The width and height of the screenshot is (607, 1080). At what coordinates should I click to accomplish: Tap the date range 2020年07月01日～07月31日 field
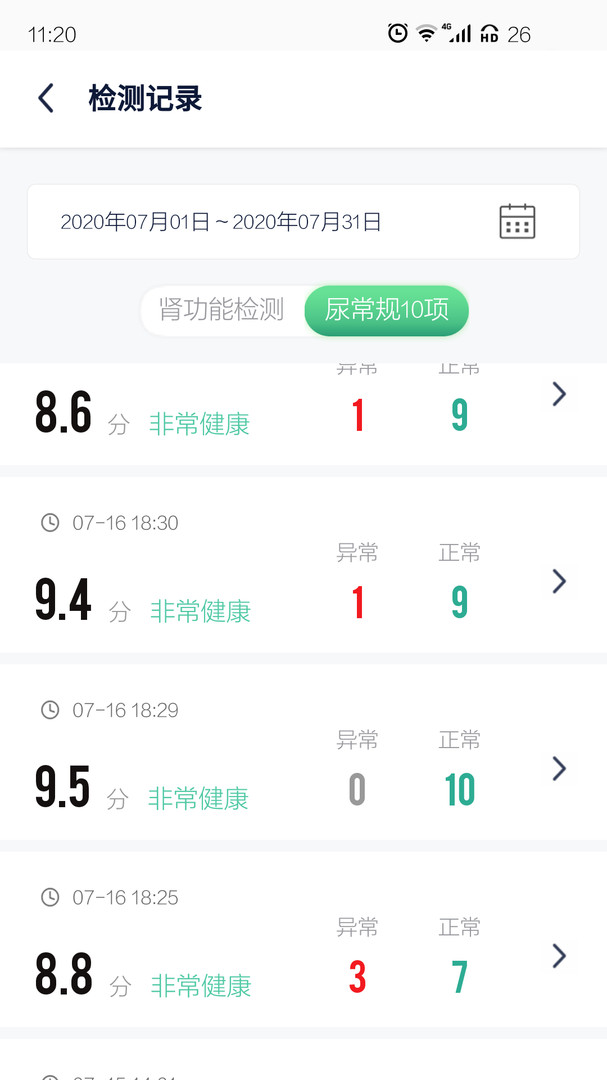coord(303,222)
